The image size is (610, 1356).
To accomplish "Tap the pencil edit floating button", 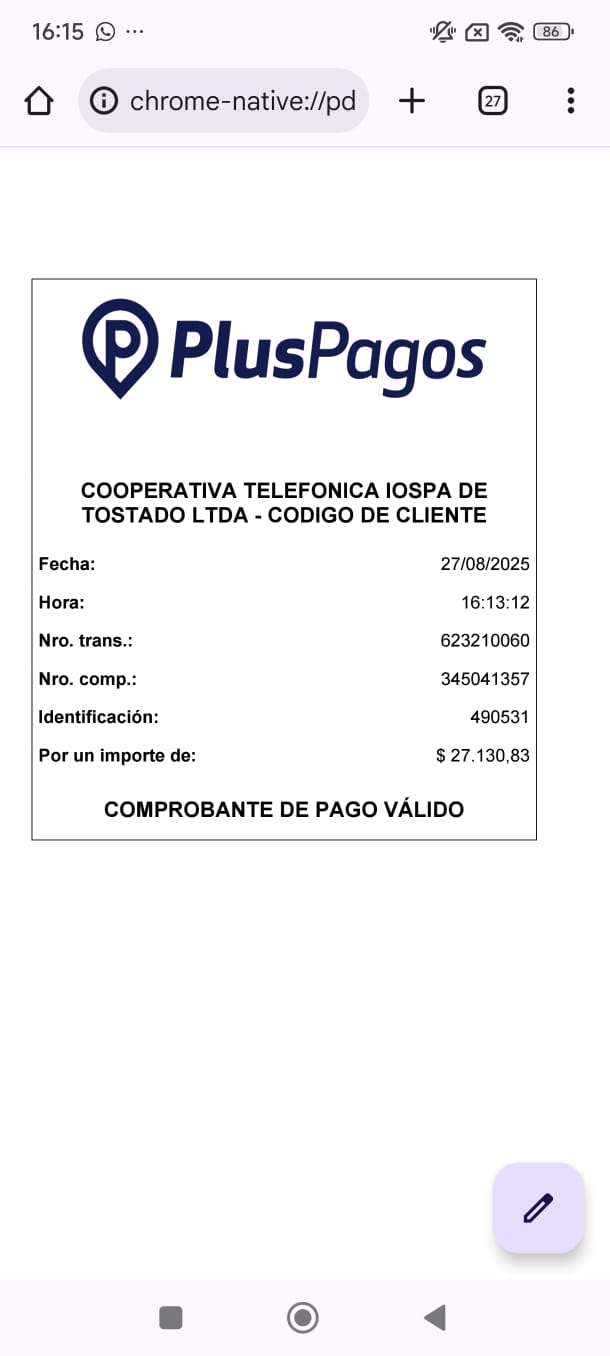I will coord(538,1208).
